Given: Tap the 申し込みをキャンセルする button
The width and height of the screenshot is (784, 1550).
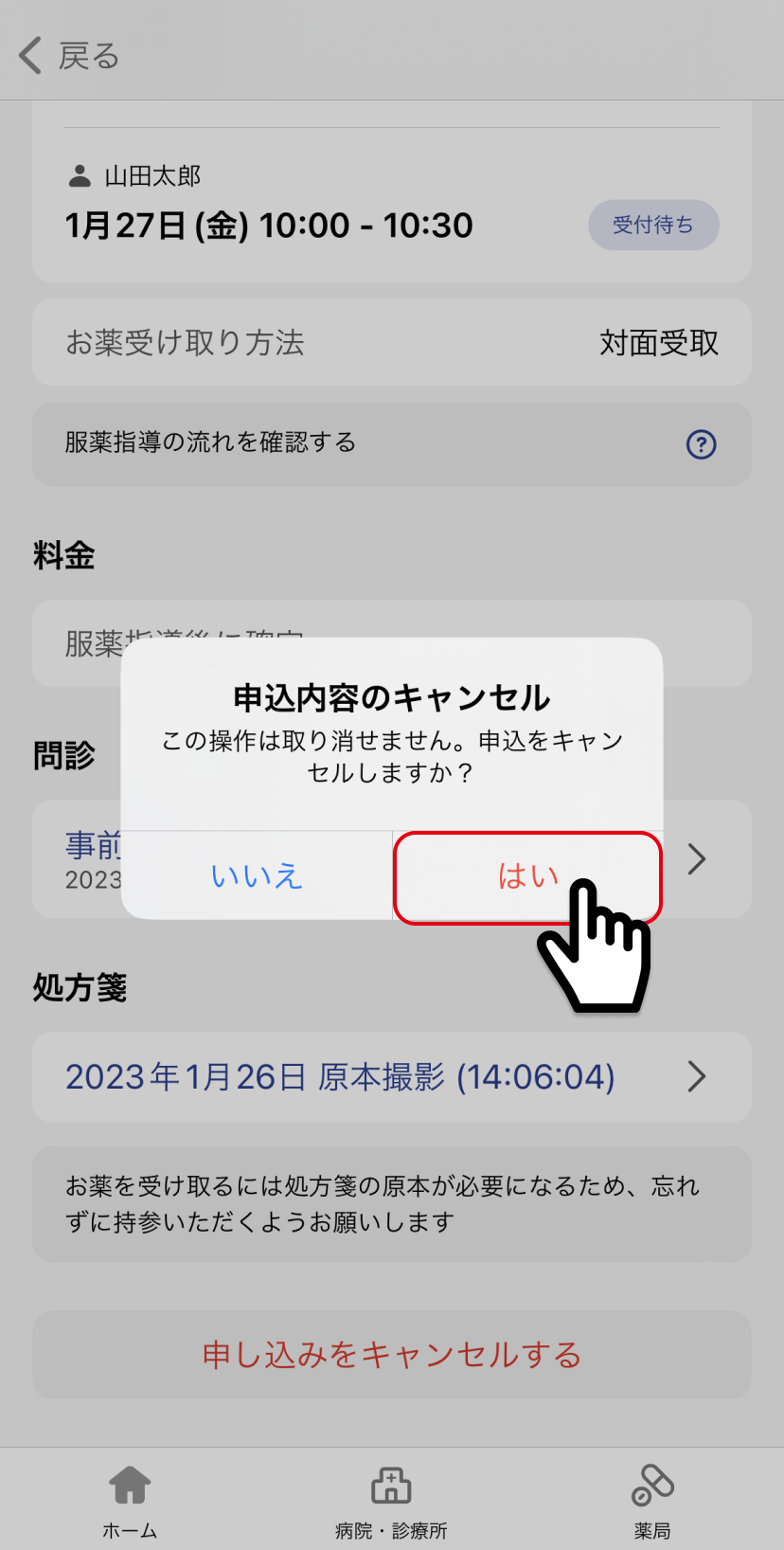Looking at the screenshot, I should tap(391, 1355).
